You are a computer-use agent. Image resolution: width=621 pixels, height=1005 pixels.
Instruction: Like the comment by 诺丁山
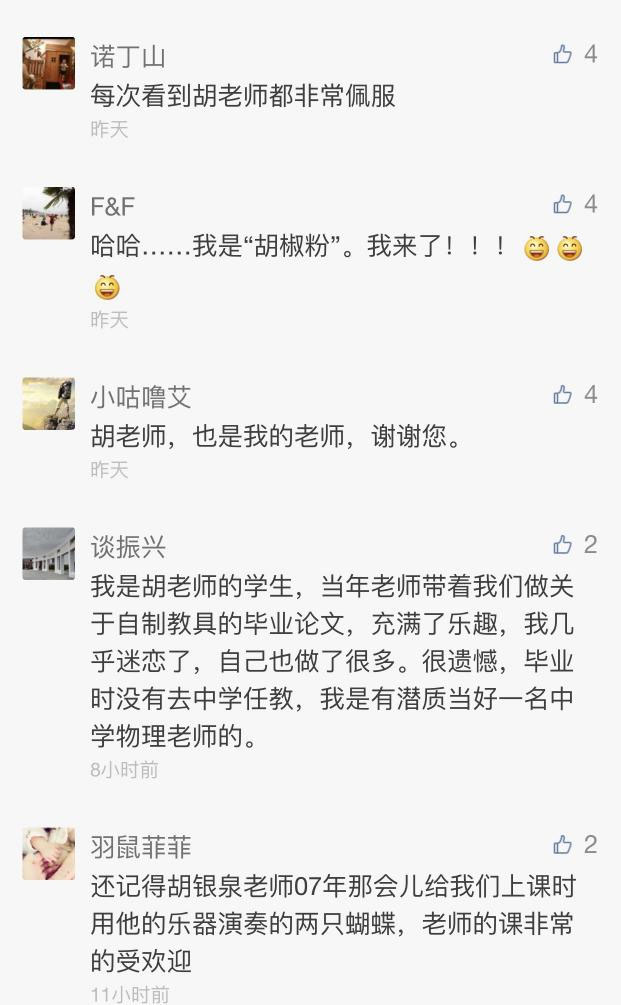tap(563, 54)
